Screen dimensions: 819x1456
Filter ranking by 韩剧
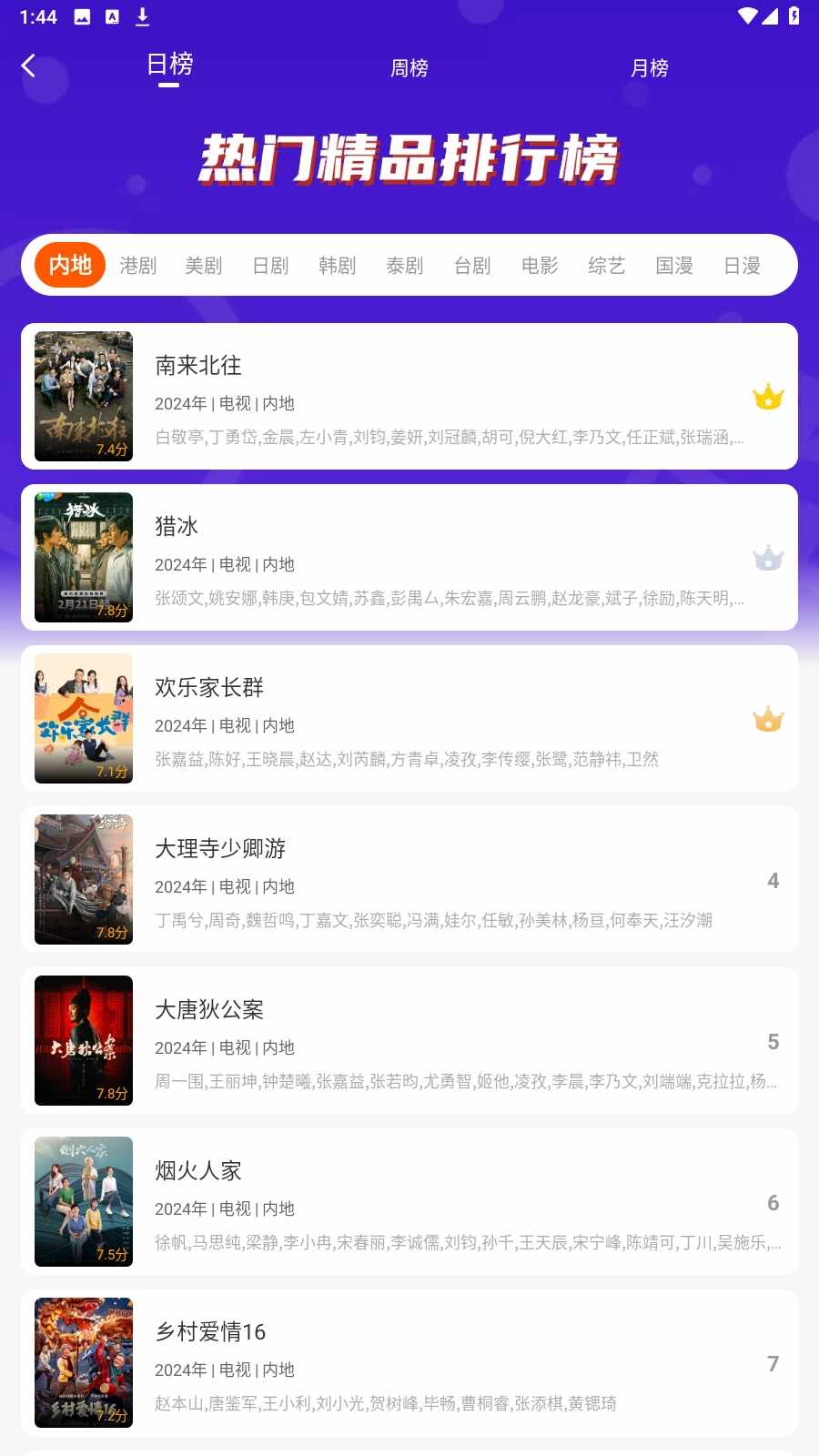click(338, 266)
